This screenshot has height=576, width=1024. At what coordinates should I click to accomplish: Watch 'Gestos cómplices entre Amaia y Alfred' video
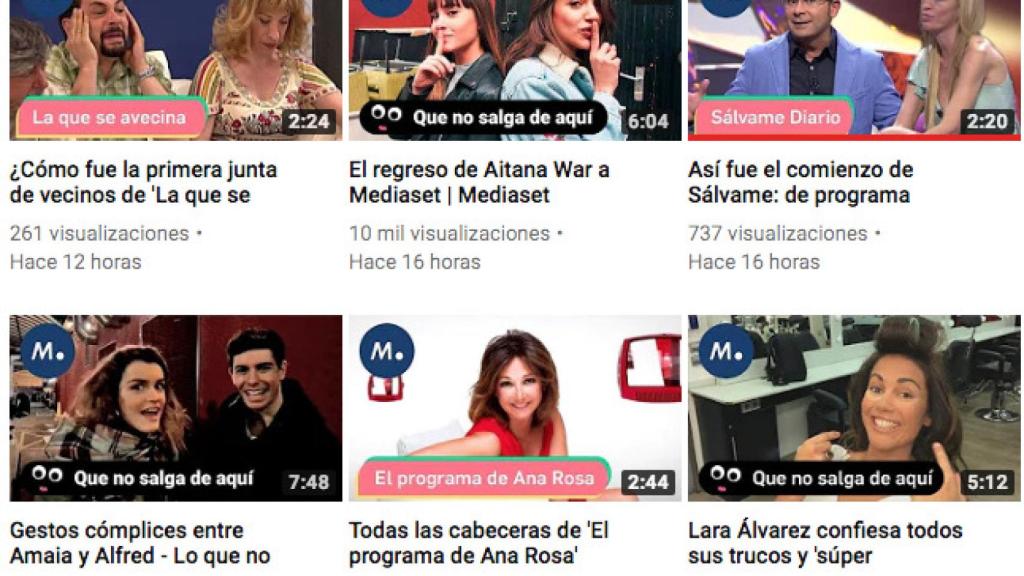175,408
